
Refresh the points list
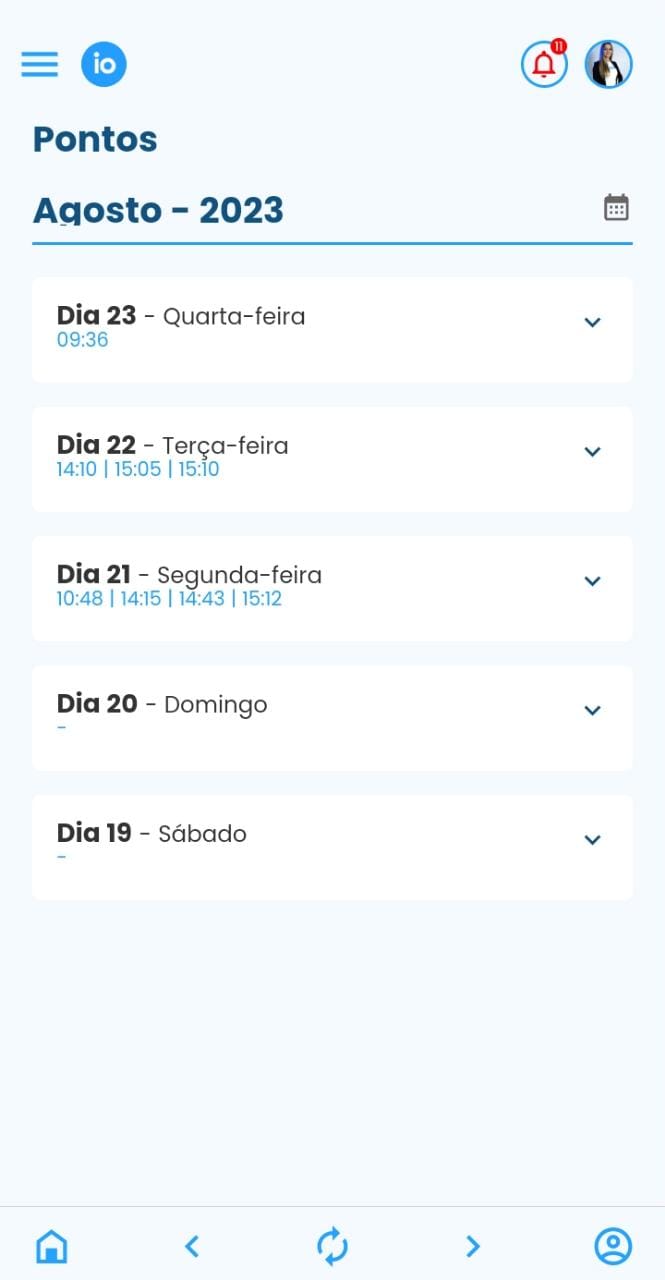coord(332,1246)
